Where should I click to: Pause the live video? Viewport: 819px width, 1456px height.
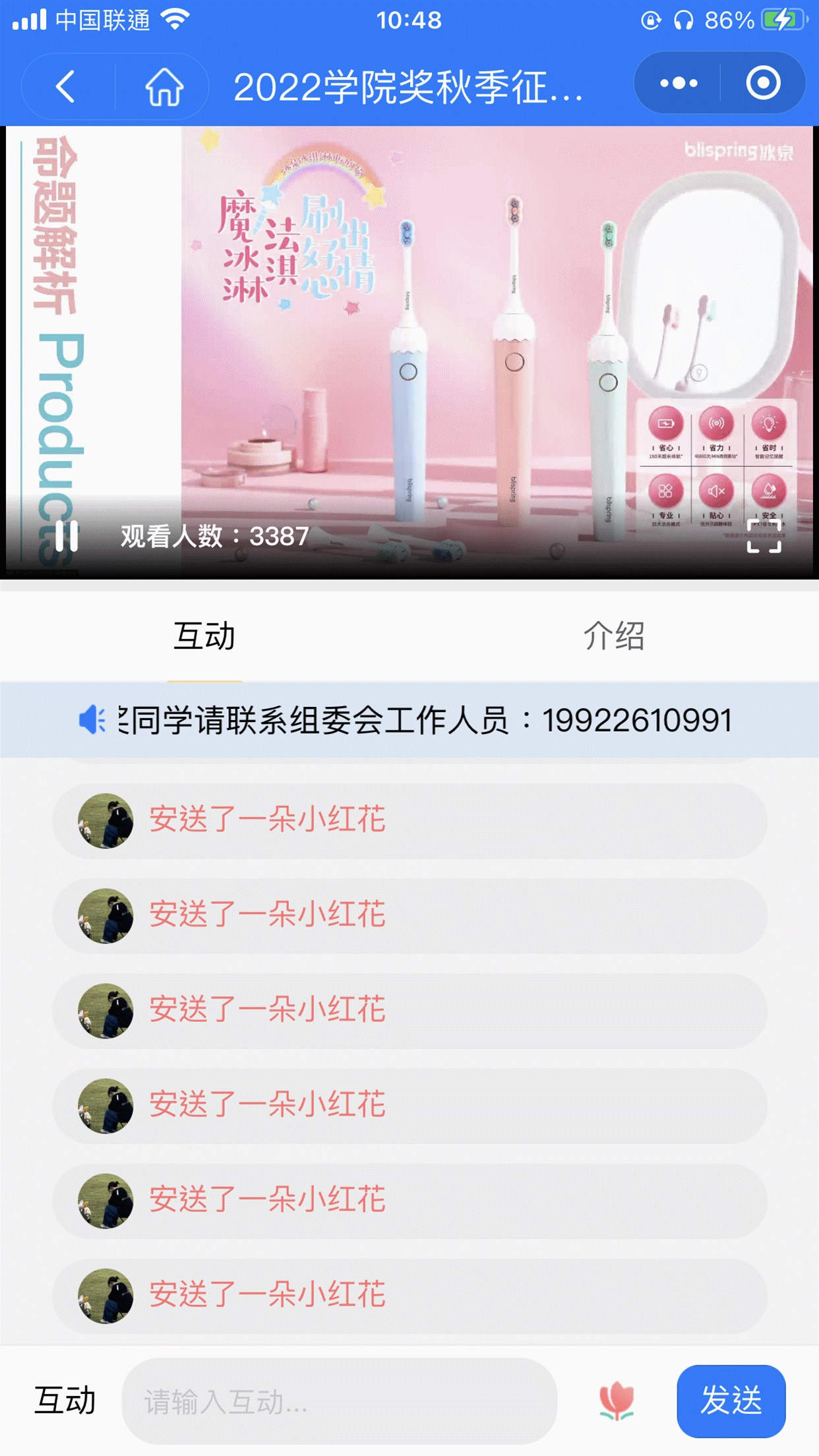click(67, 536)
